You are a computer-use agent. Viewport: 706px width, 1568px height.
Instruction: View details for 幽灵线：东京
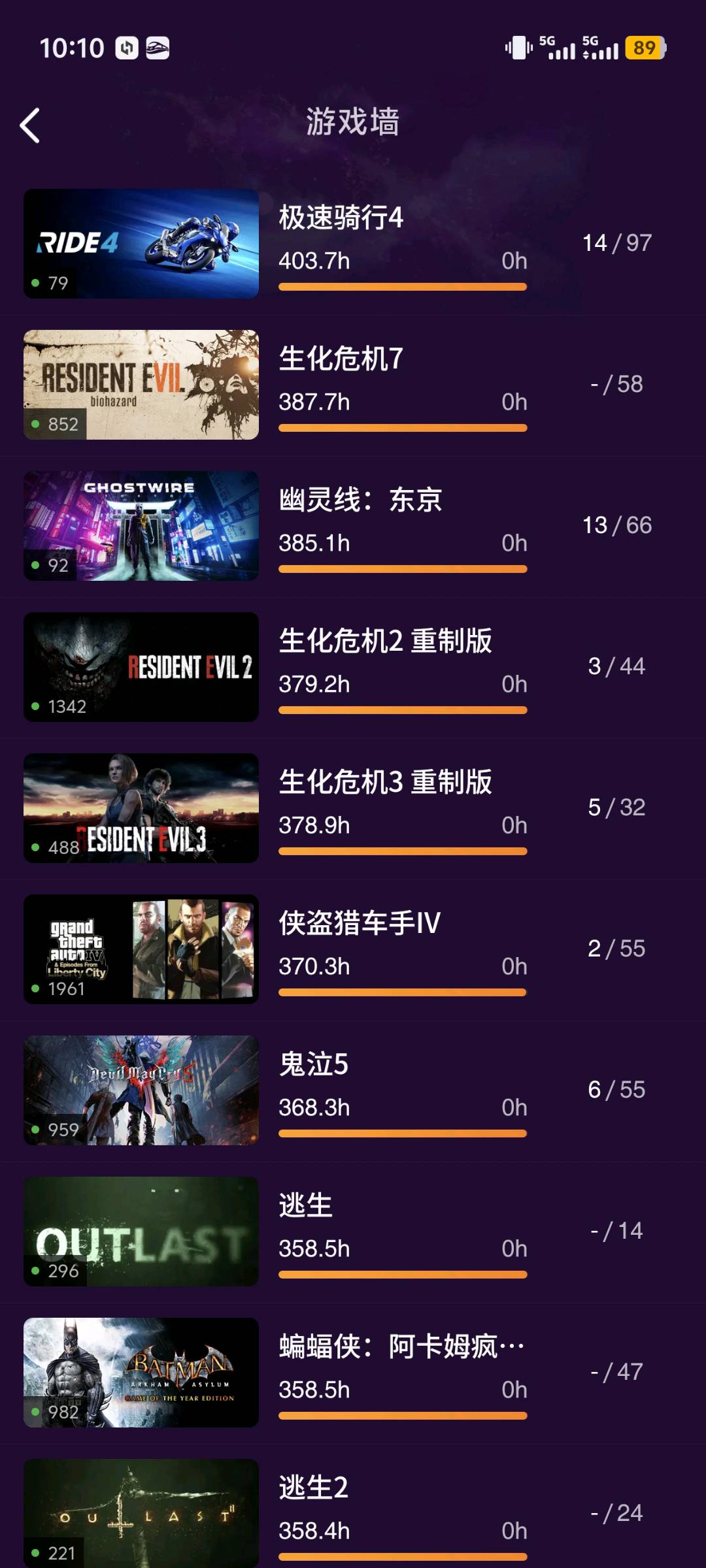click(353, 527)
